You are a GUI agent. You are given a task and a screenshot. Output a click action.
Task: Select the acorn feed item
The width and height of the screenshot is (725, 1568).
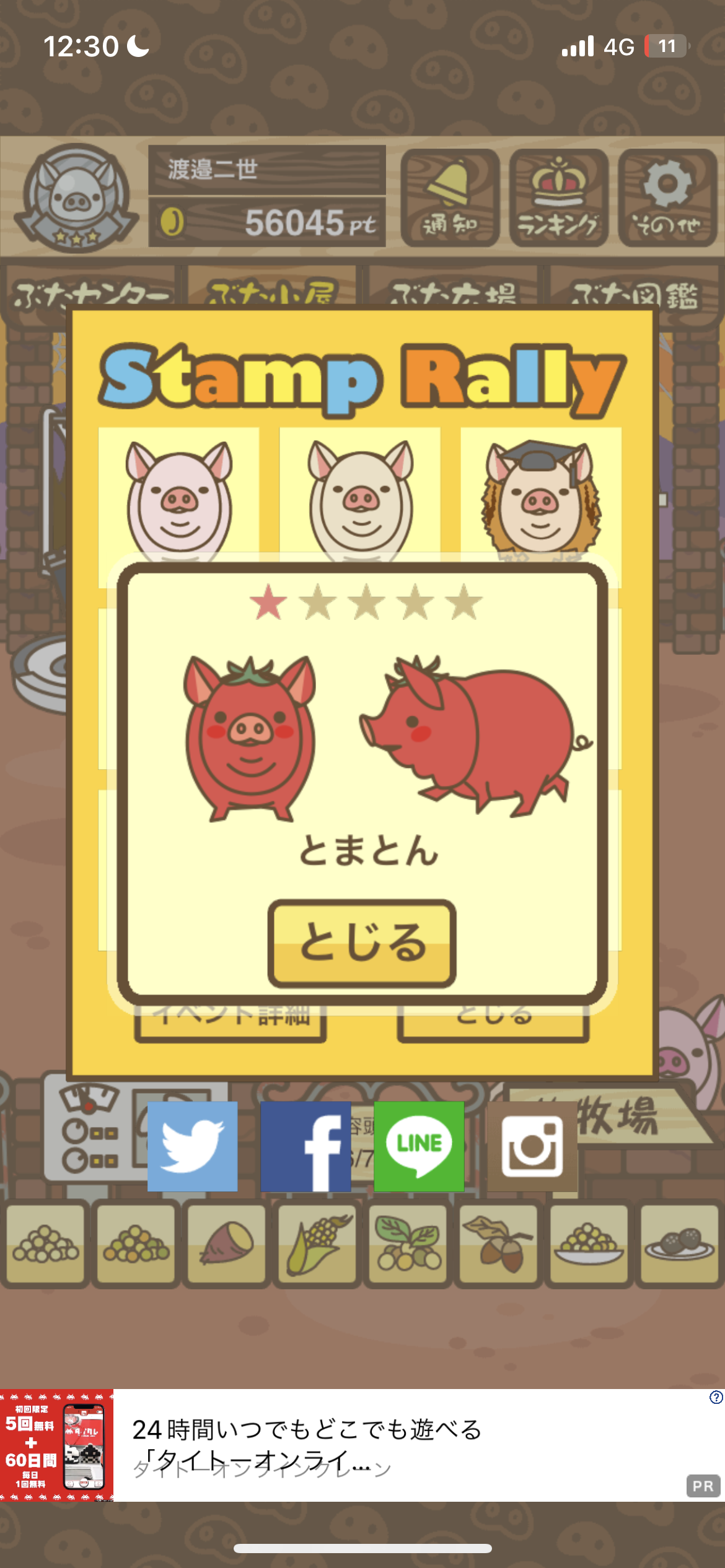tap(498, 1243)
